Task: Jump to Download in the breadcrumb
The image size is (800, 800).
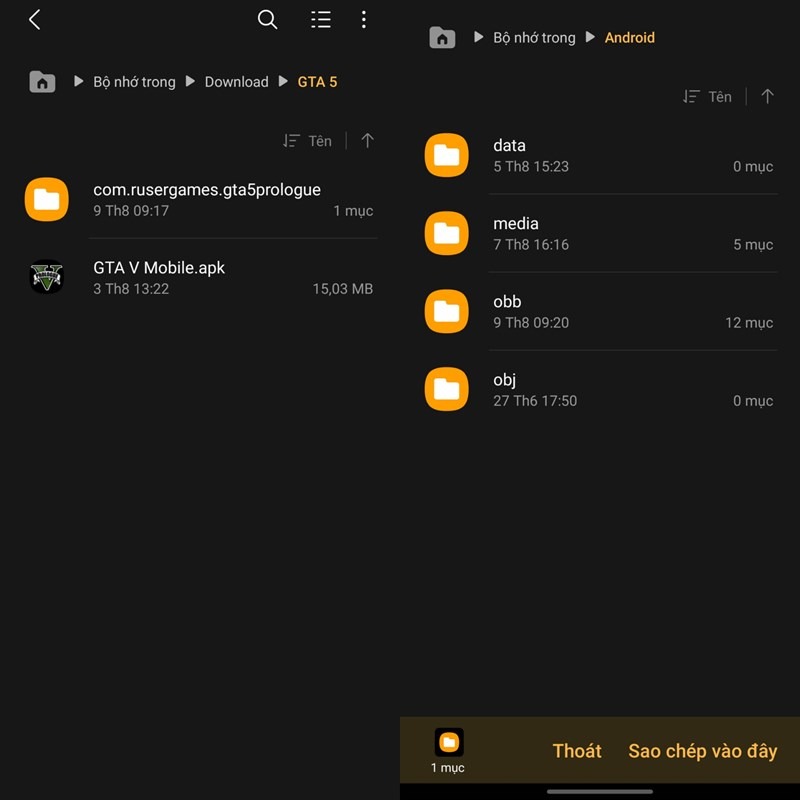Action: tap(236, 82)
